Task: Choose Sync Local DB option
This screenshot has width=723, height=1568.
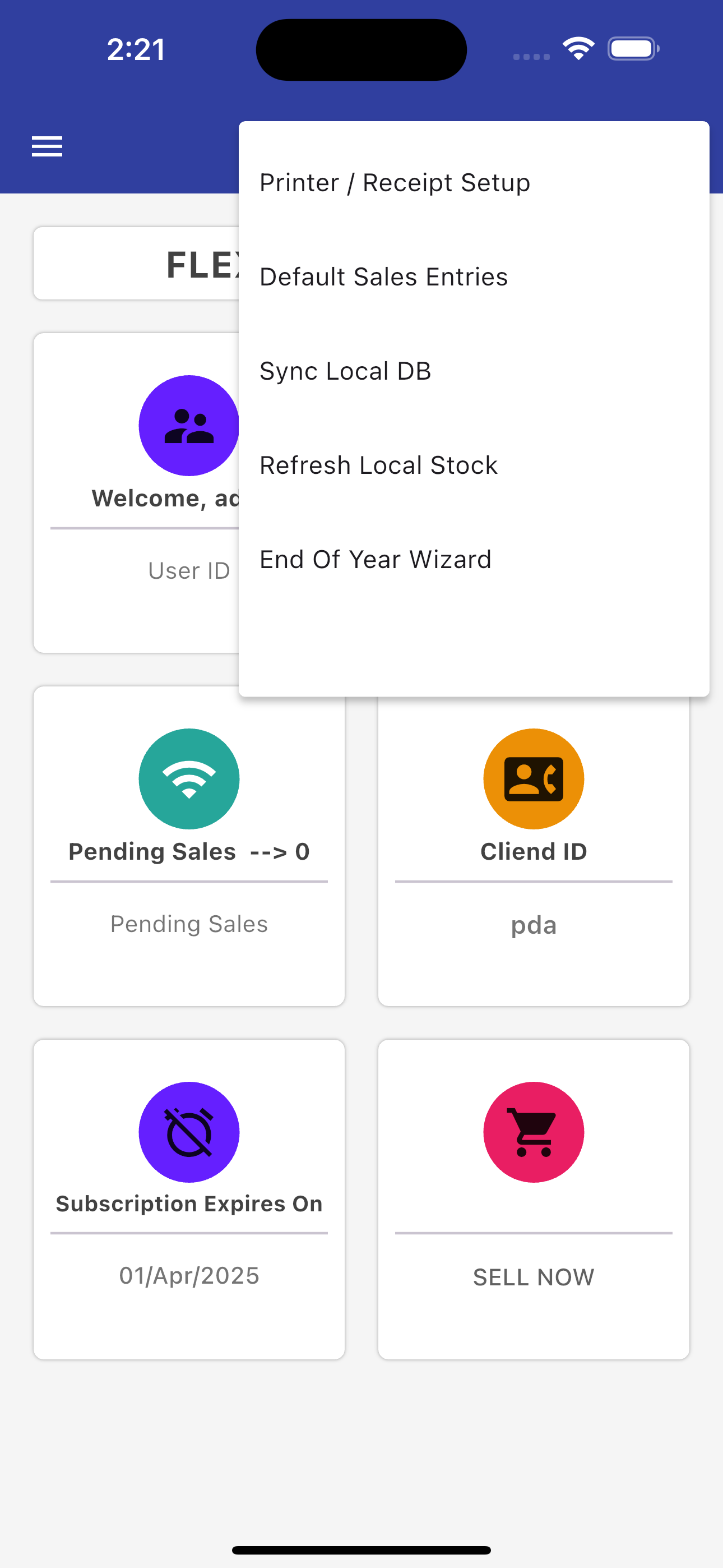Action: [474, 371]
